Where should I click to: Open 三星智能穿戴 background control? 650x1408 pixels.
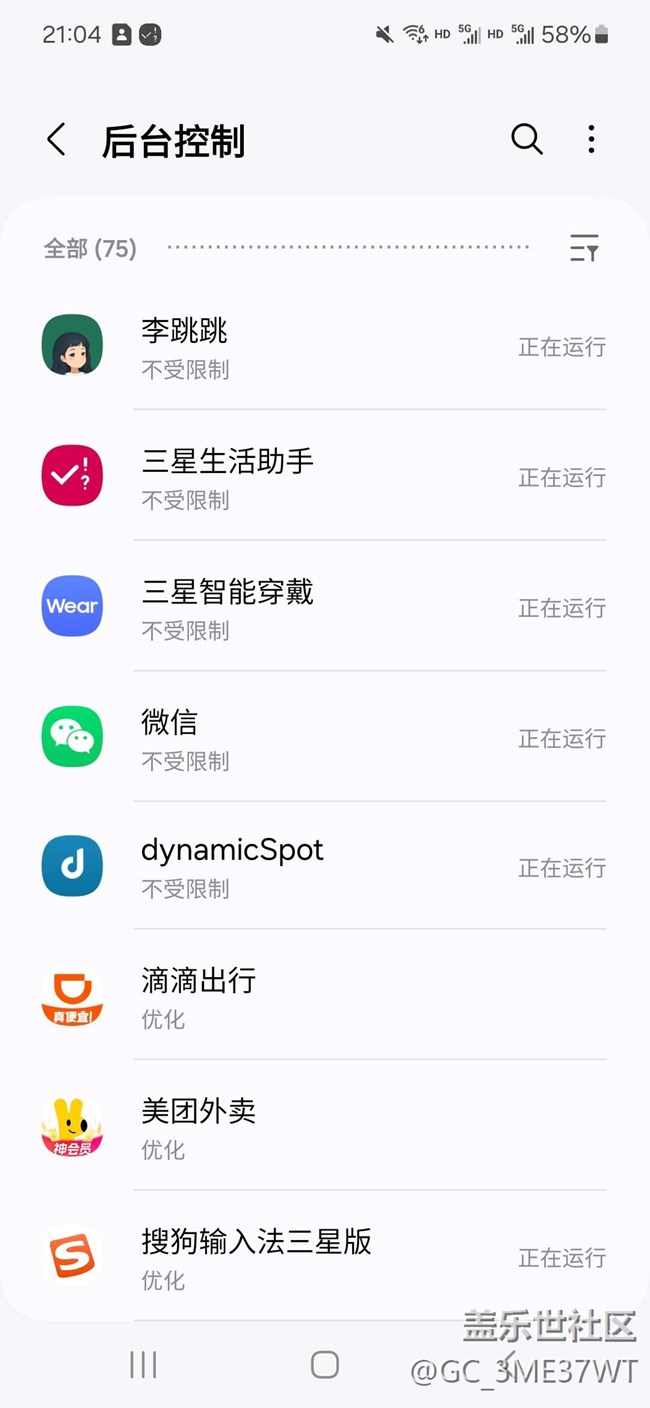(x=325, y=607)
